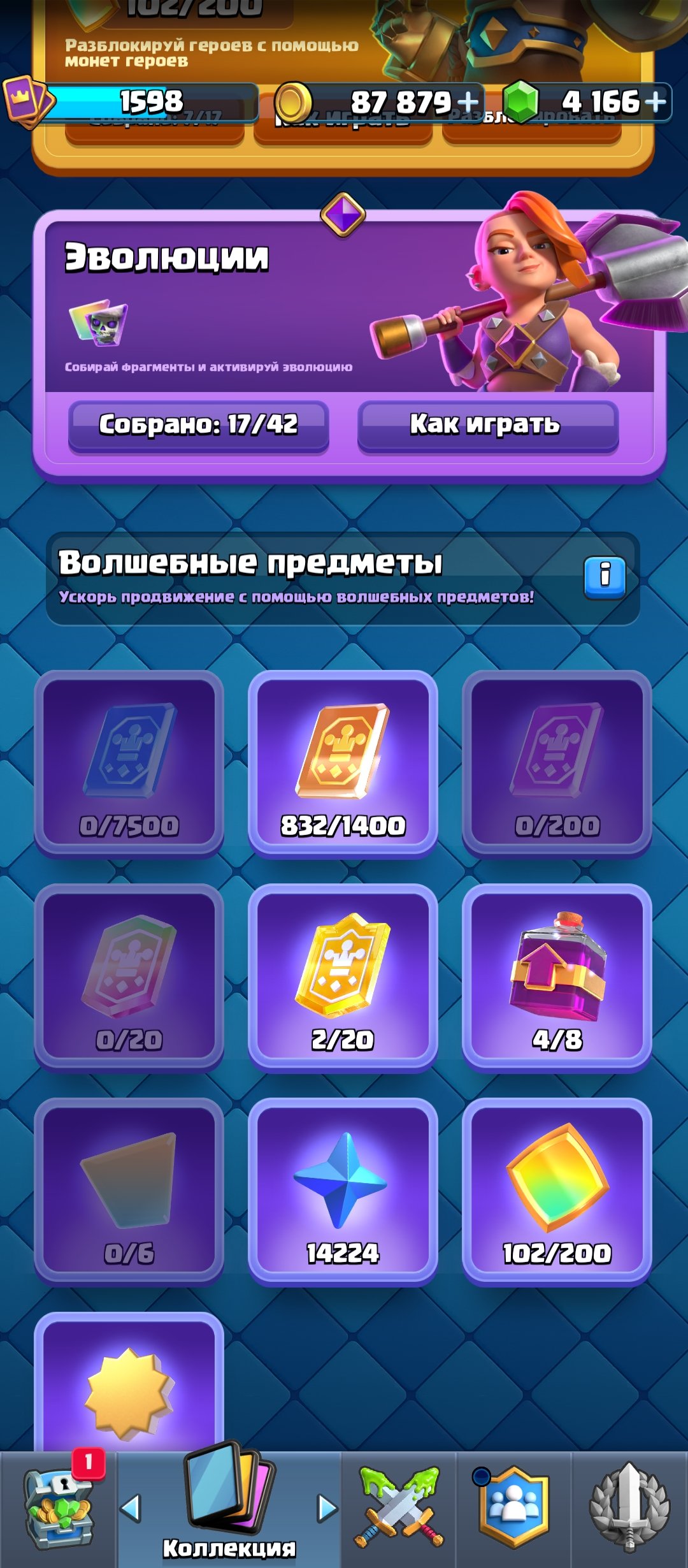Tap the left arrow beside Коллекция
Viewport: 688px width, 1568px height.
[131, 1508]
